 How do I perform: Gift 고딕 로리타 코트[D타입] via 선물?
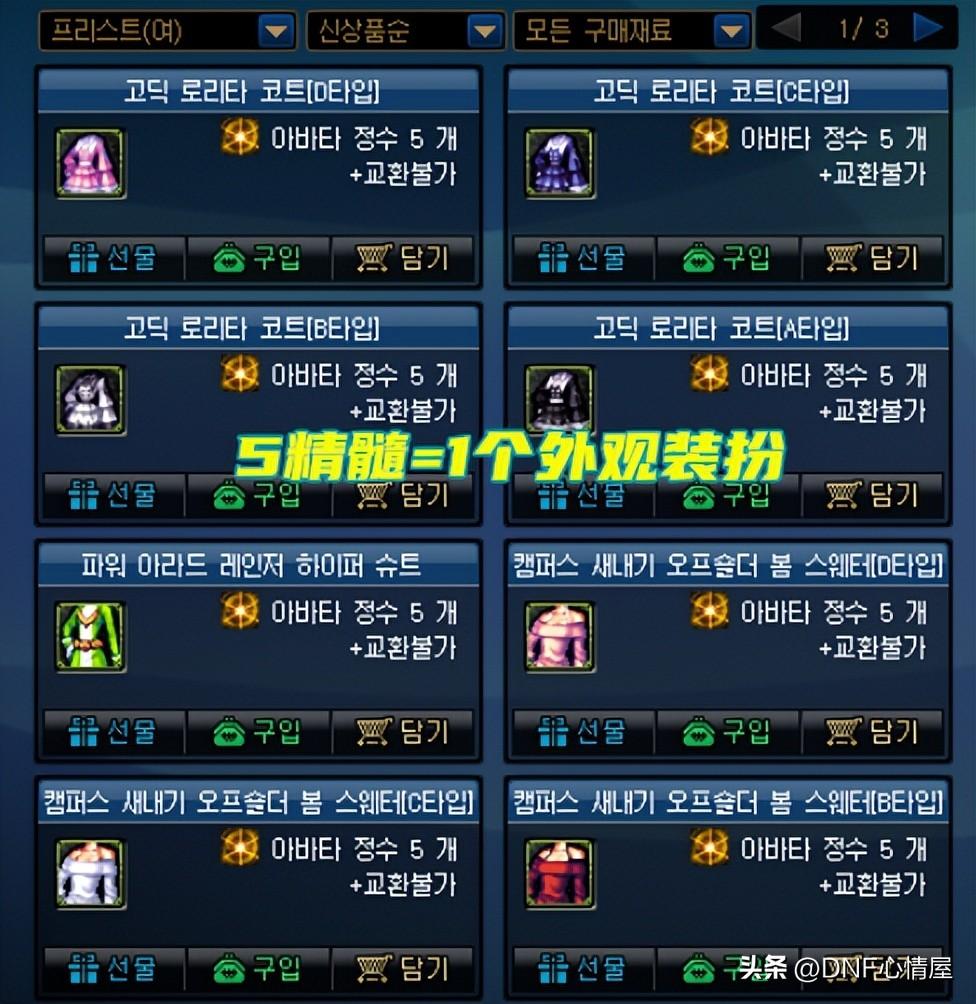(x=113, y=259)
